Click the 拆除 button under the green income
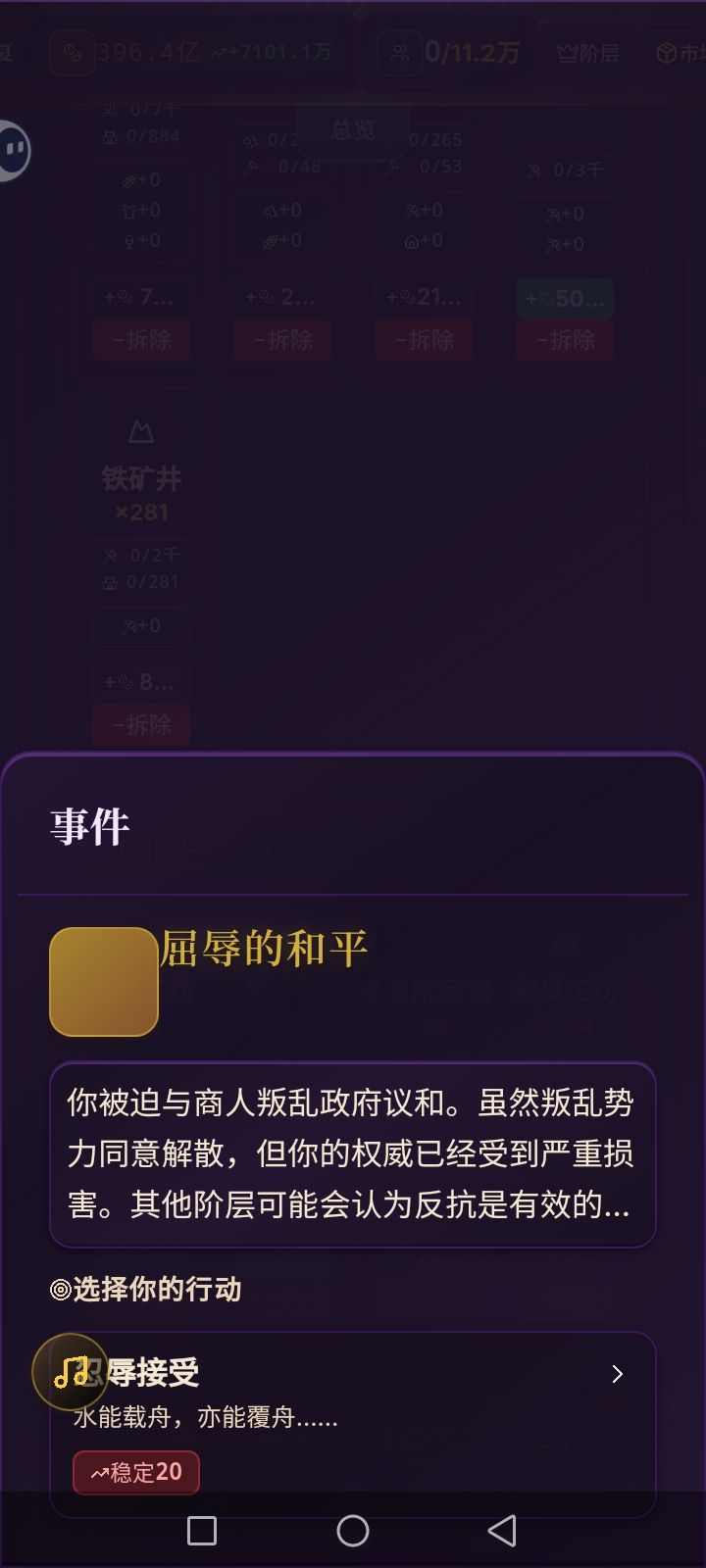The image size is (706, 1568). point(564,340)
